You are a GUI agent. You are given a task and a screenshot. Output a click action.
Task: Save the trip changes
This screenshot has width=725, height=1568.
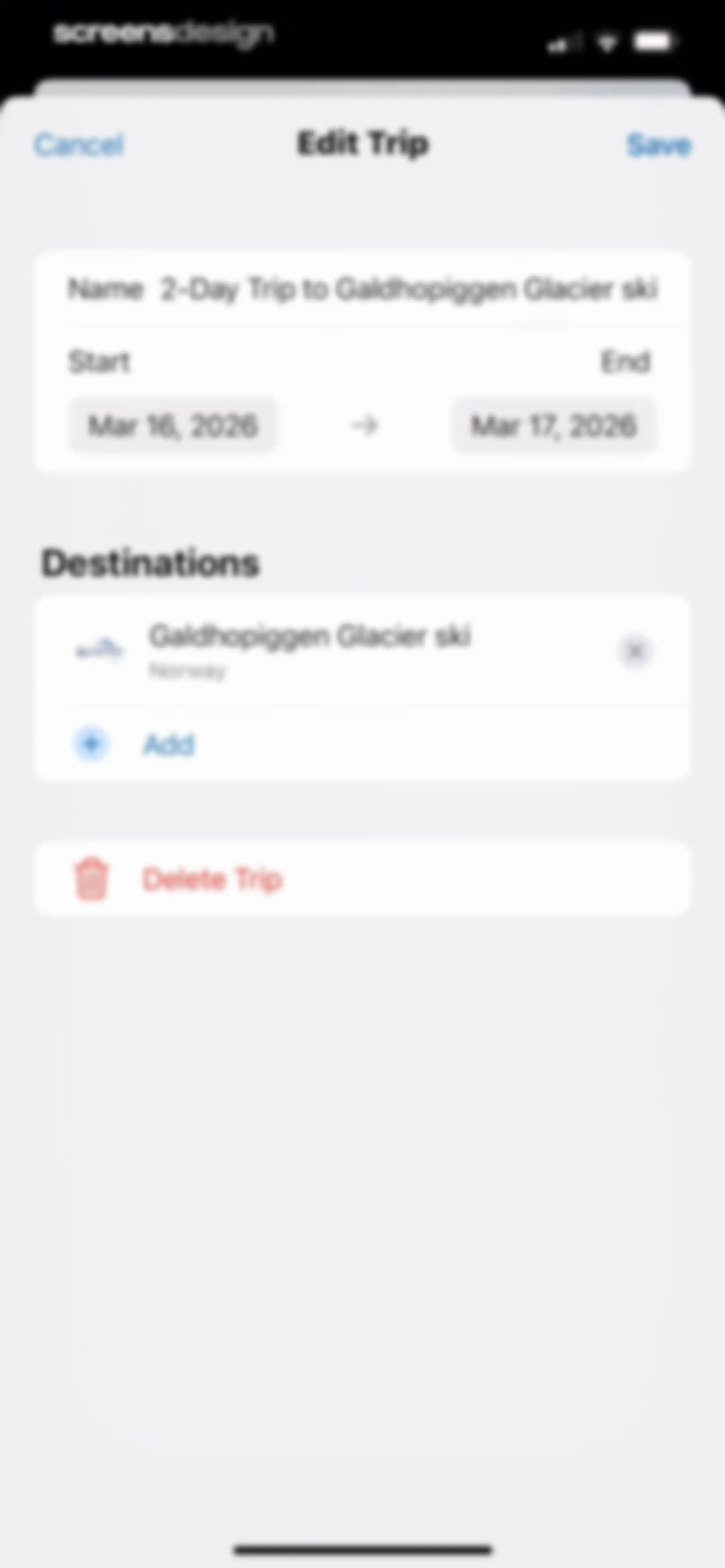(659, 145)
